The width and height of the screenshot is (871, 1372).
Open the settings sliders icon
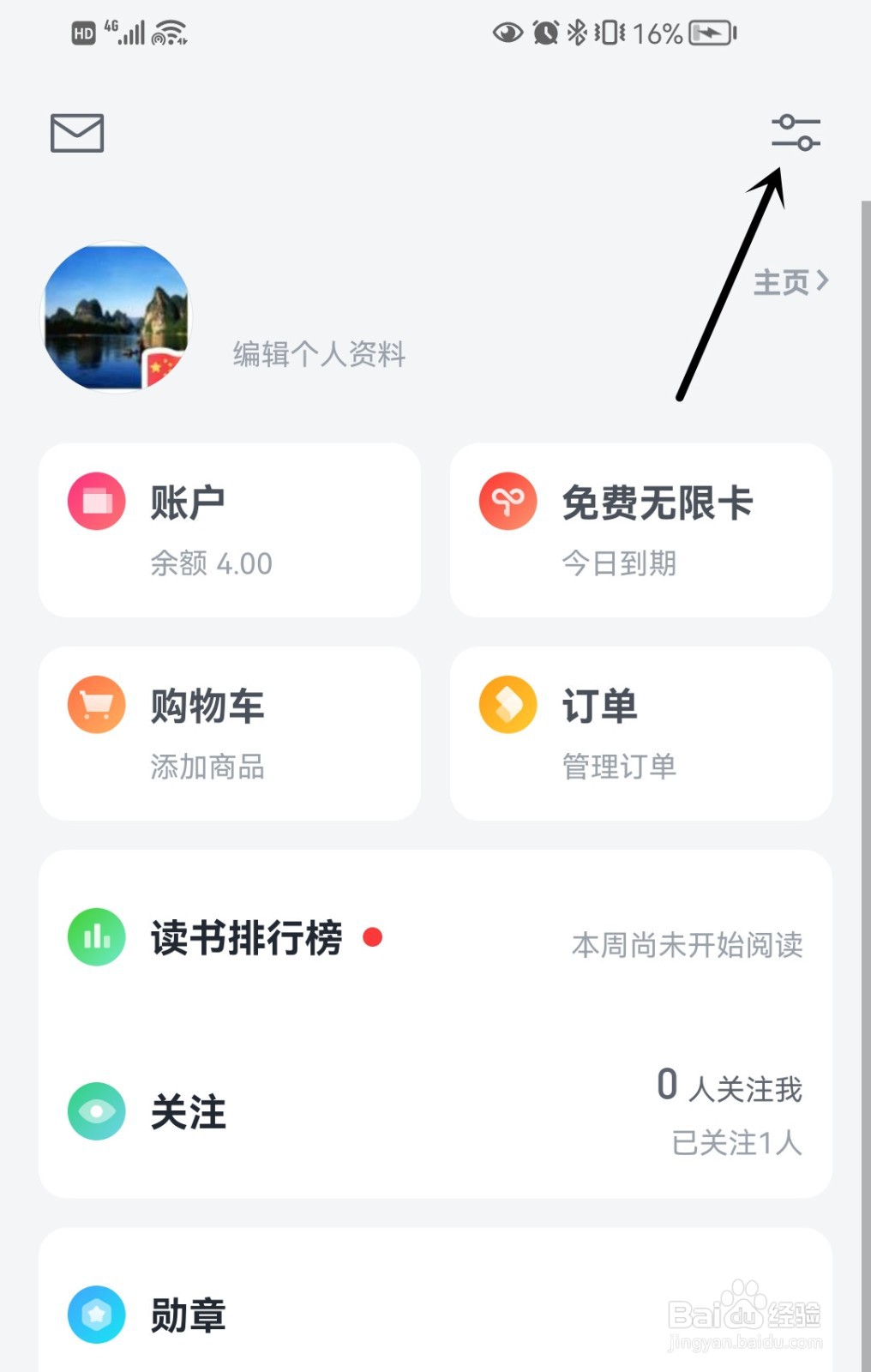tap(796, 133)
